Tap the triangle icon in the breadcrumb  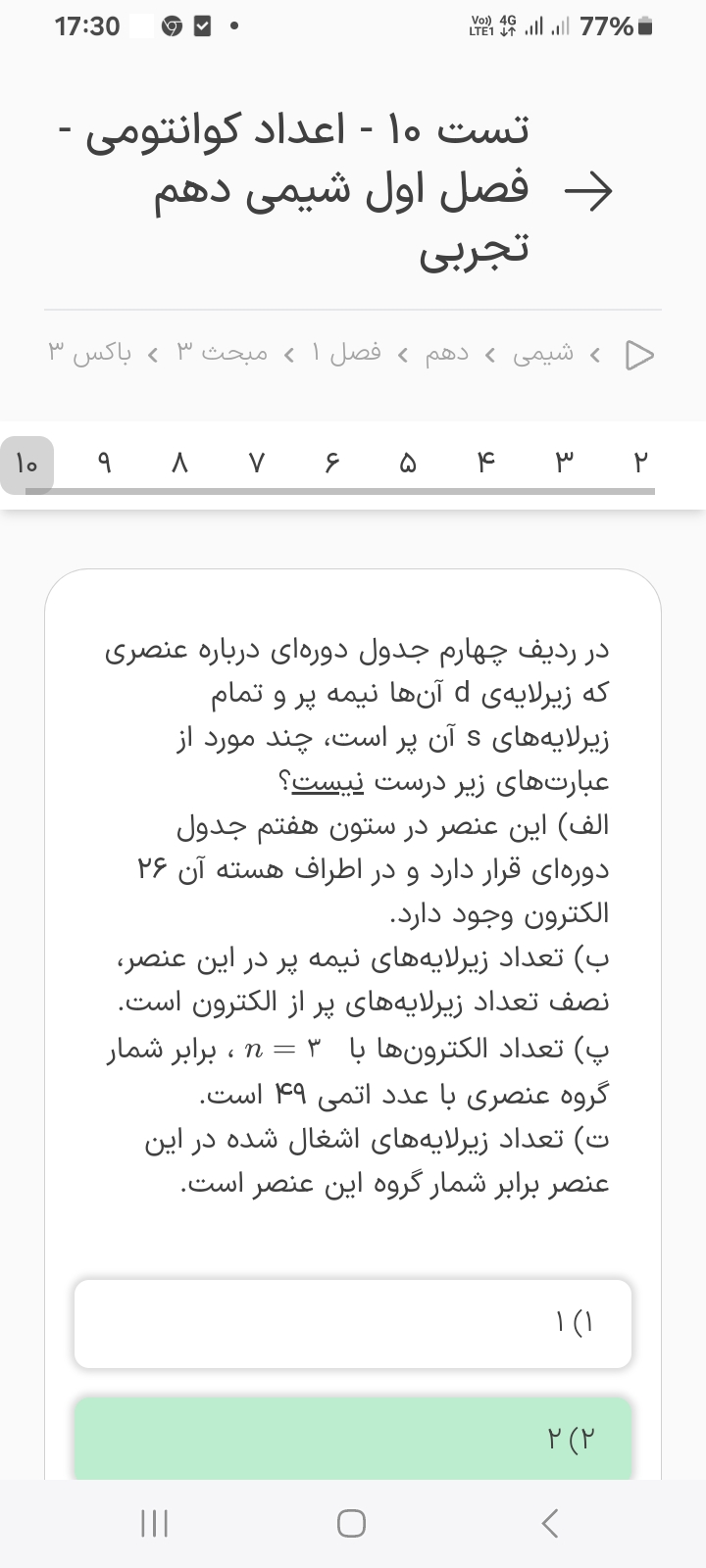pos(639,354)
